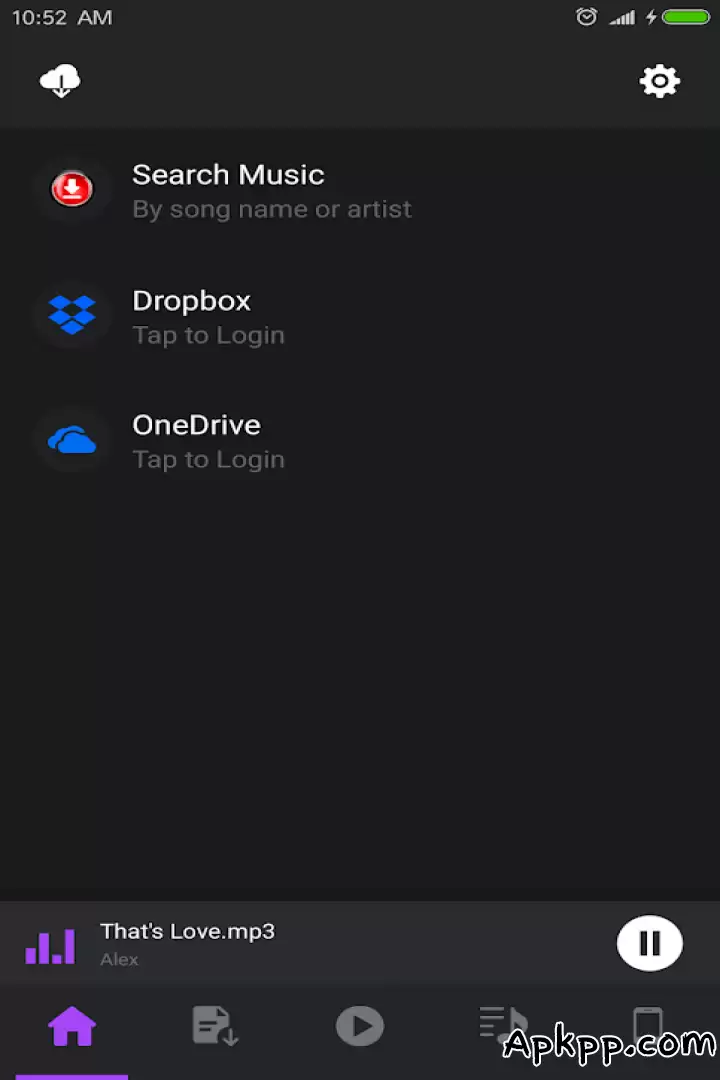
Task: Tap the Dropbox cloud storage icon
Action: [x=71, y=314]
